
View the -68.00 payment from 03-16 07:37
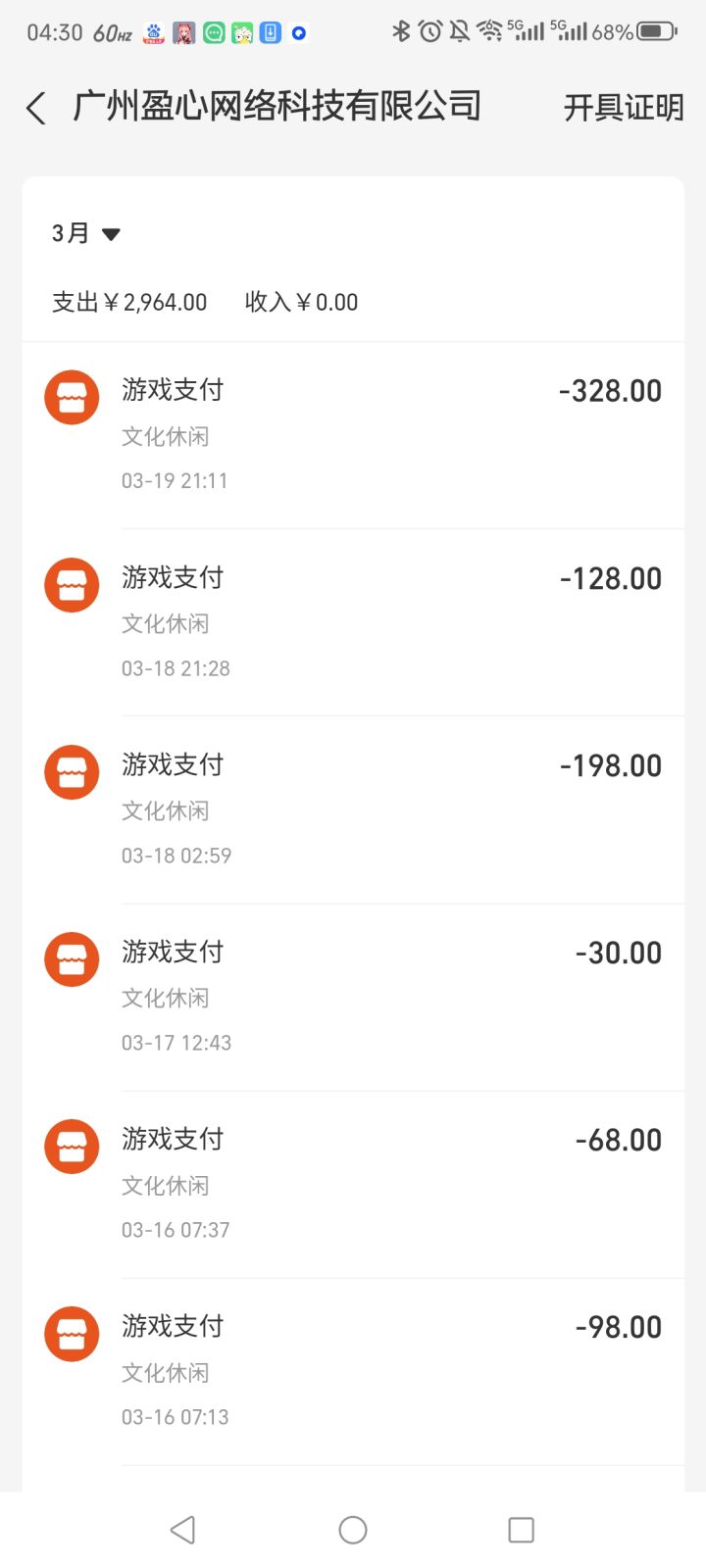(353, 1184)
